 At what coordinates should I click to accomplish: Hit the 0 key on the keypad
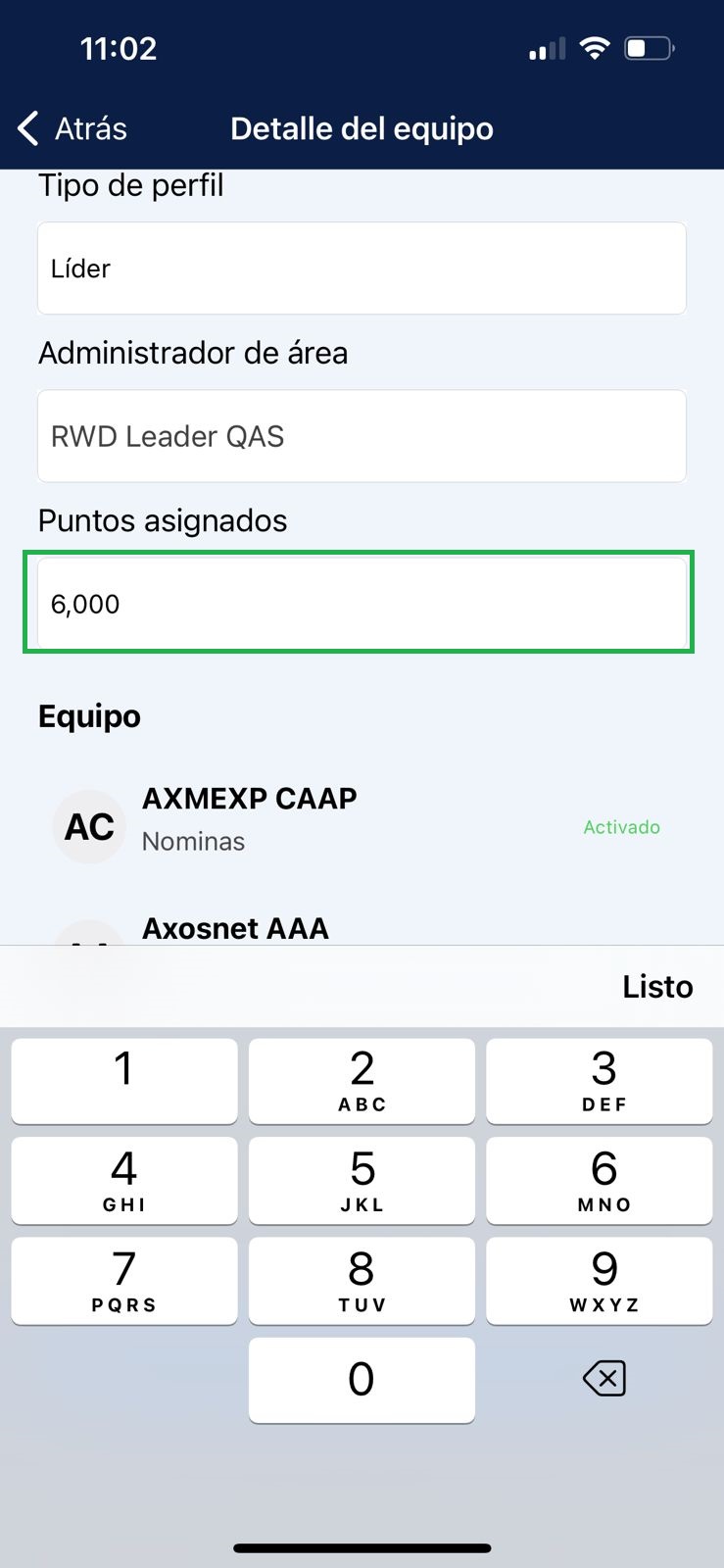(x=362, y=1379)
